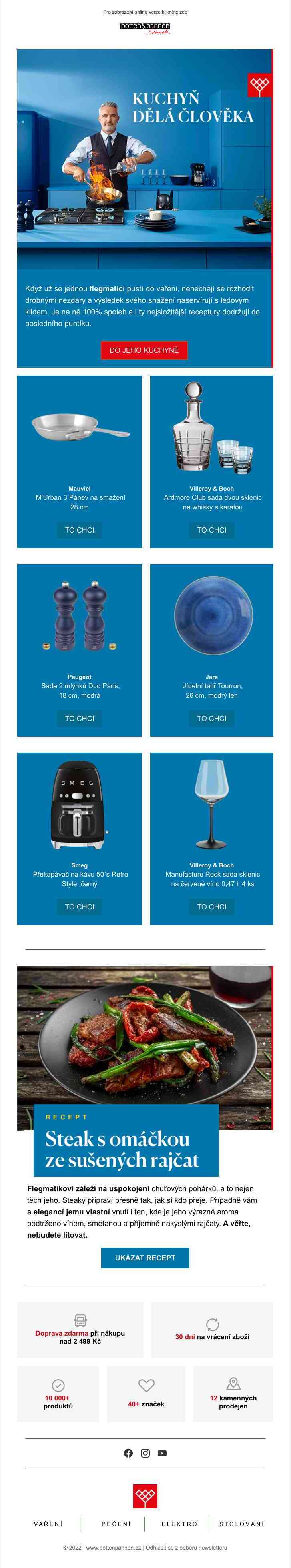Viewport: 291px width, 1568px height.
Task: Tap TO CHCI under Mauviel M'Urban pan
Action: pos(79,530)
